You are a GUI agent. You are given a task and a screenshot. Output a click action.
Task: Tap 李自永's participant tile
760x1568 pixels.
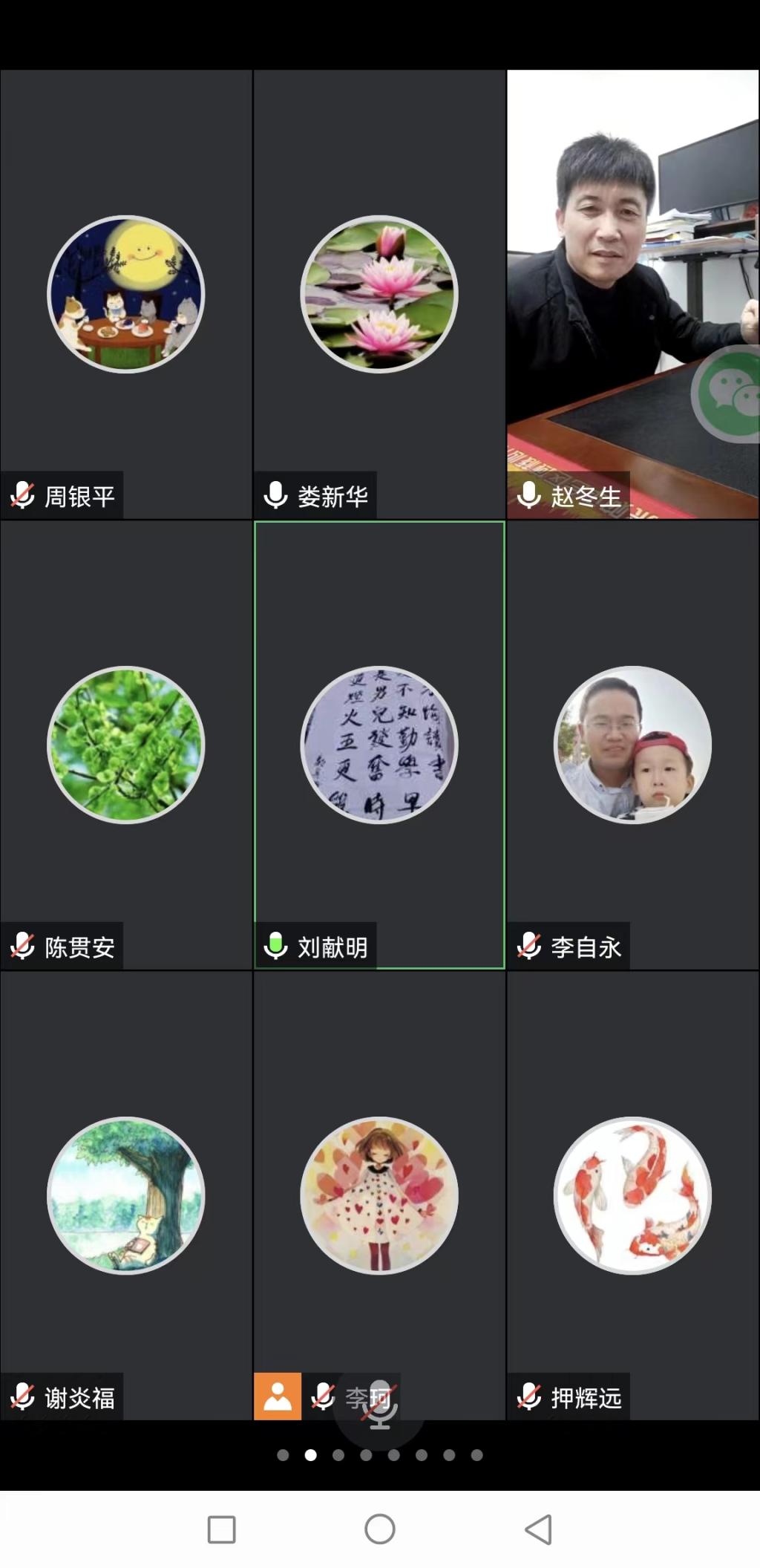(632, 745)
